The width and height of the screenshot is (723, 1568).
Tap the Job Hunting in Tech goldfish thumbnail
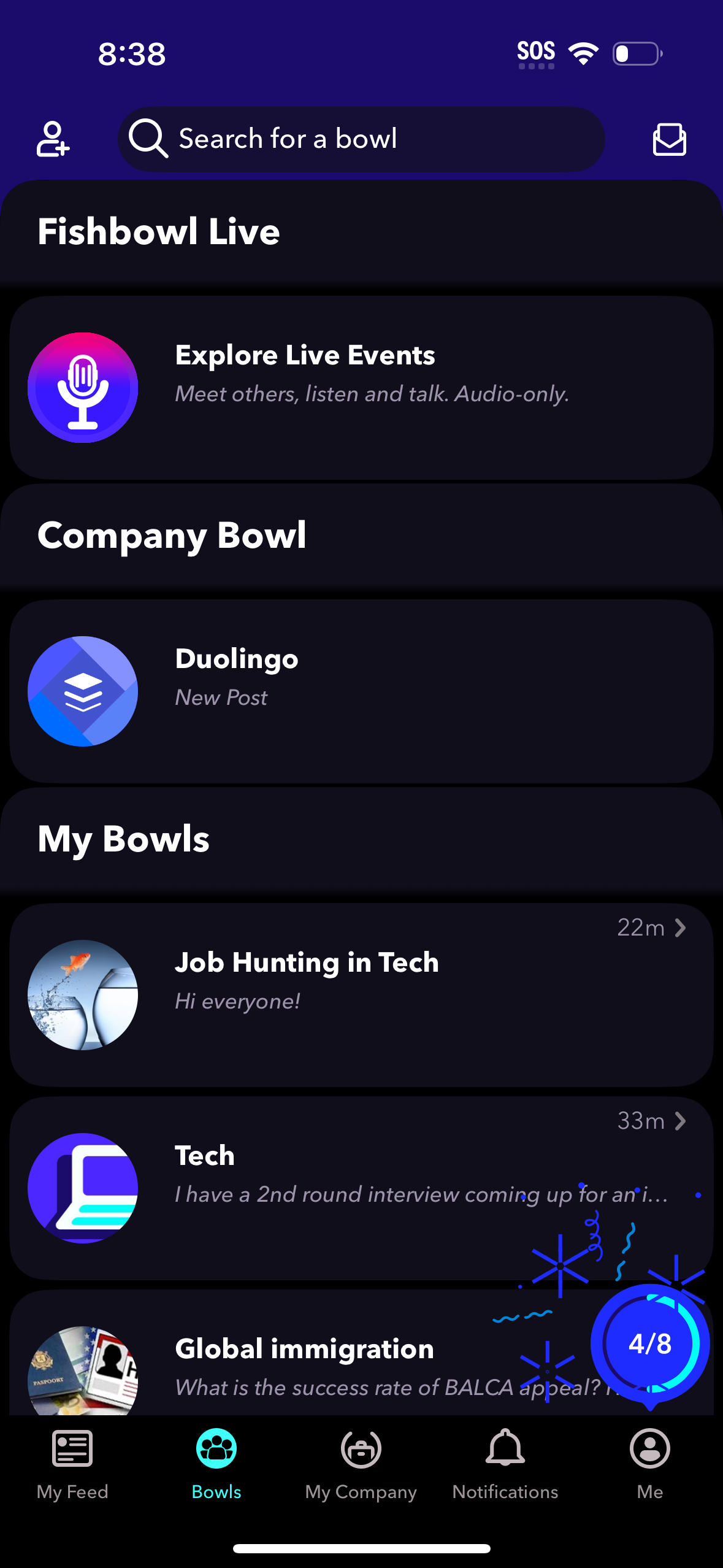click(x=83, y=995)
